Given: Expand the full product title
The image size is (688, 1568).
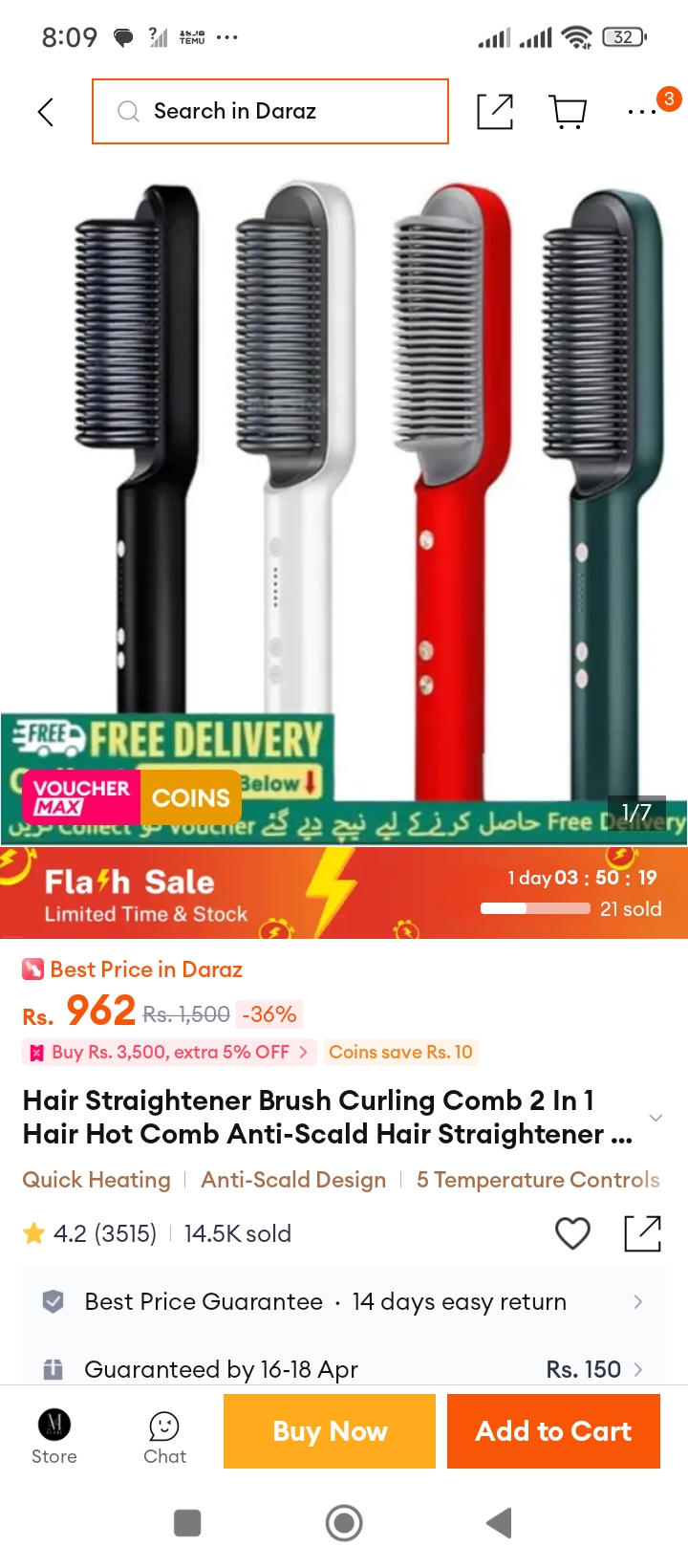Looking at the screenshot, I should (x=656, y=1118).
